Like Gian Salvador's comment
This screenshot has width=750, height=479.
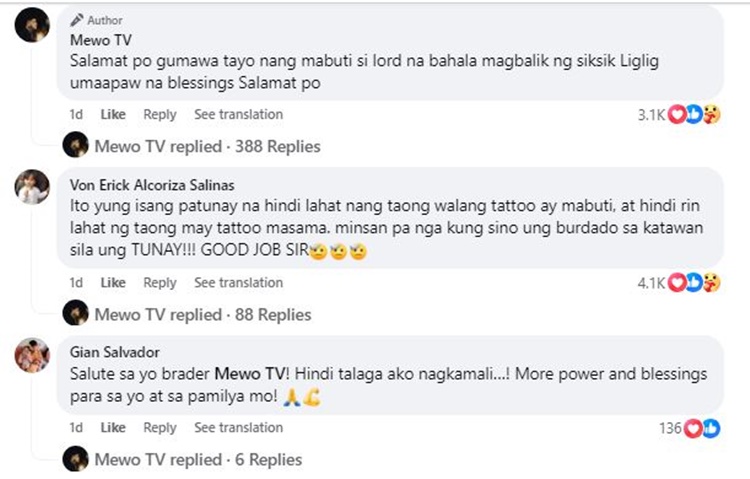[x=113, y=428]
